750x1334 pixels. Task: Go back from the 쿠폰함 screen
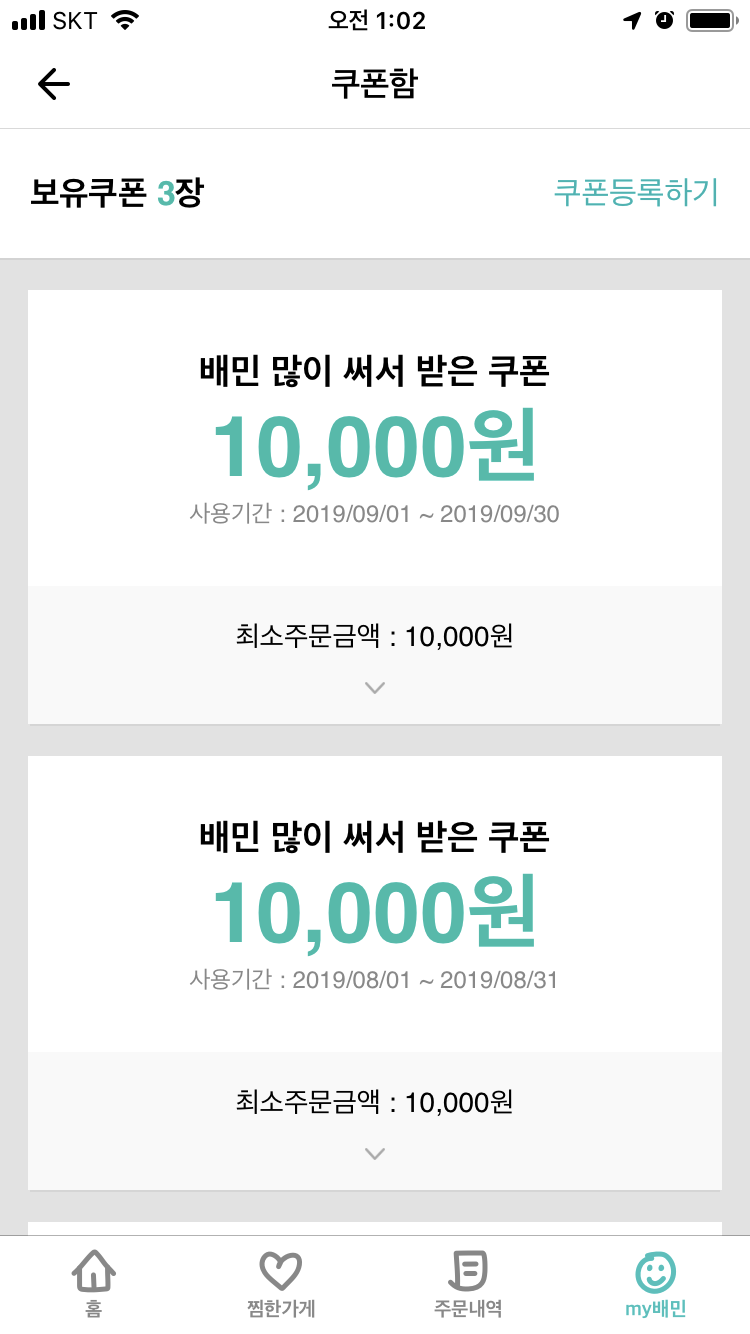54,84
